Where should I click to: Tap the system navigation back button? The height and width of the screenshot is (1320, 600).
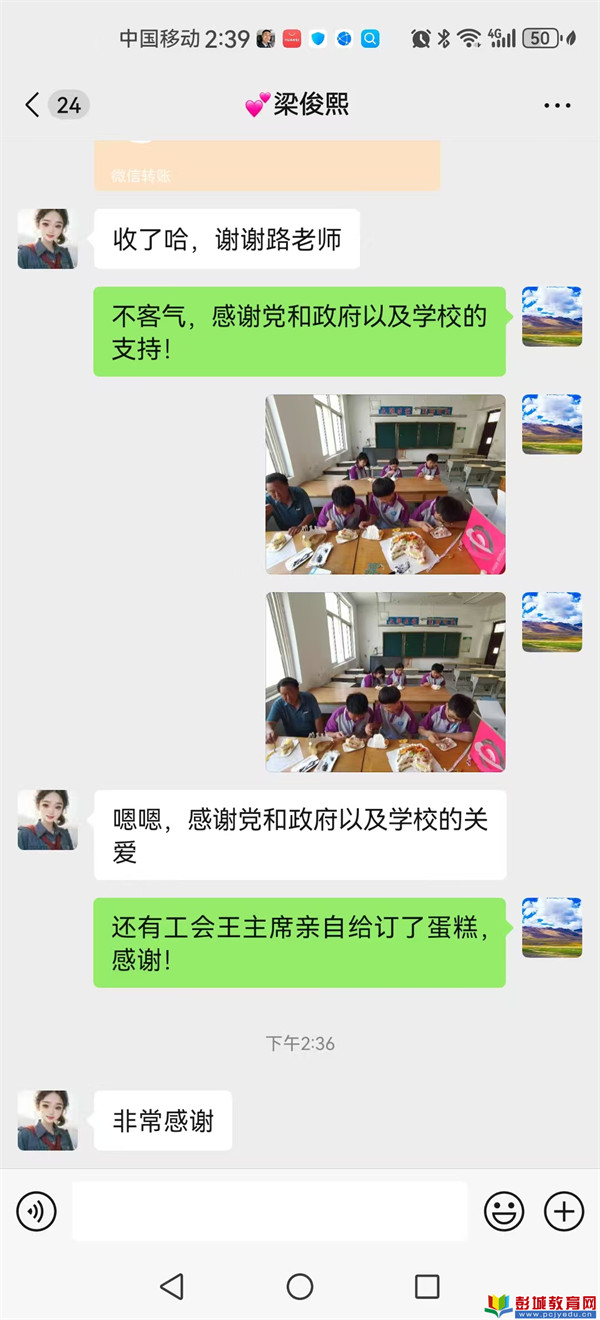(x=172, y=1286)
